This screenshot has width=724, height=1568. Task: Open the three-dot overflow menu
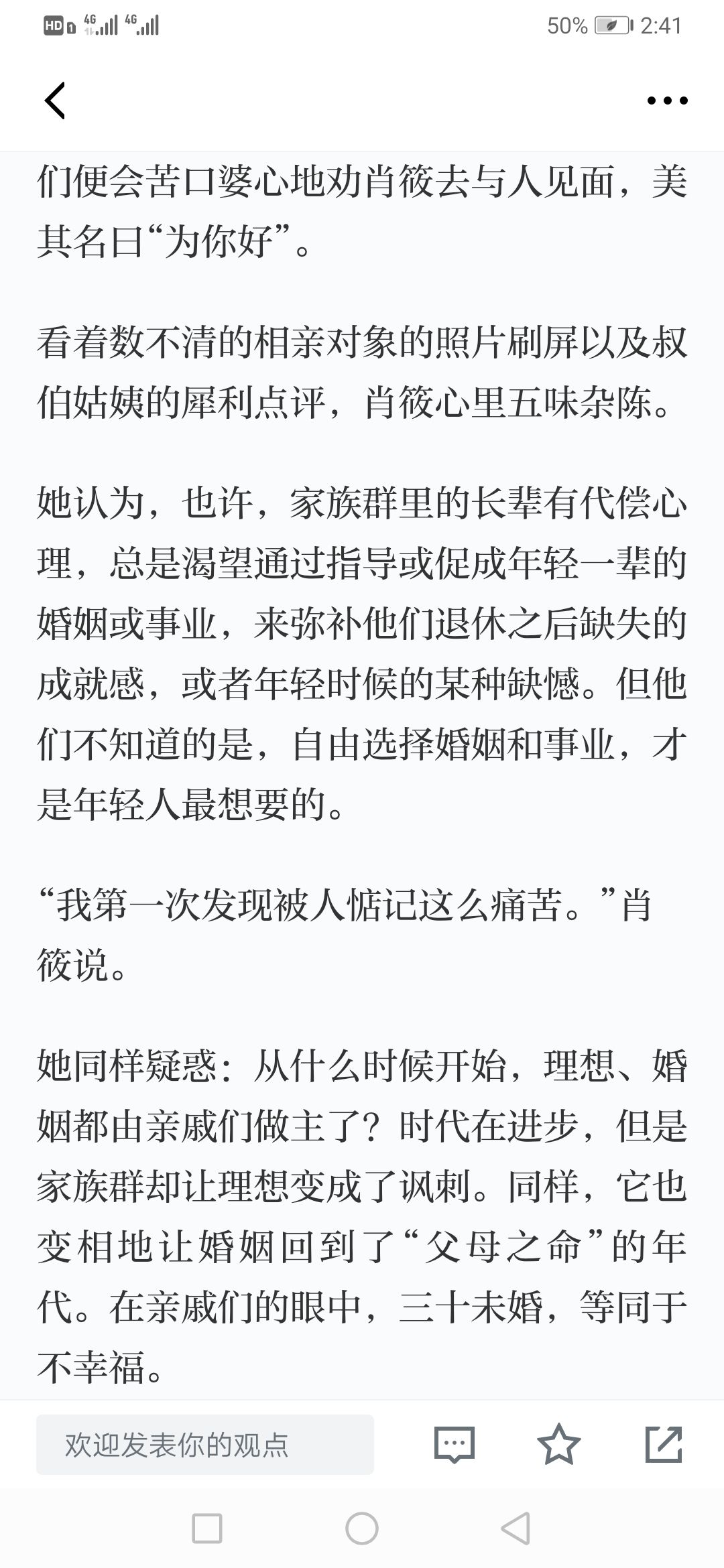[667, 101]
